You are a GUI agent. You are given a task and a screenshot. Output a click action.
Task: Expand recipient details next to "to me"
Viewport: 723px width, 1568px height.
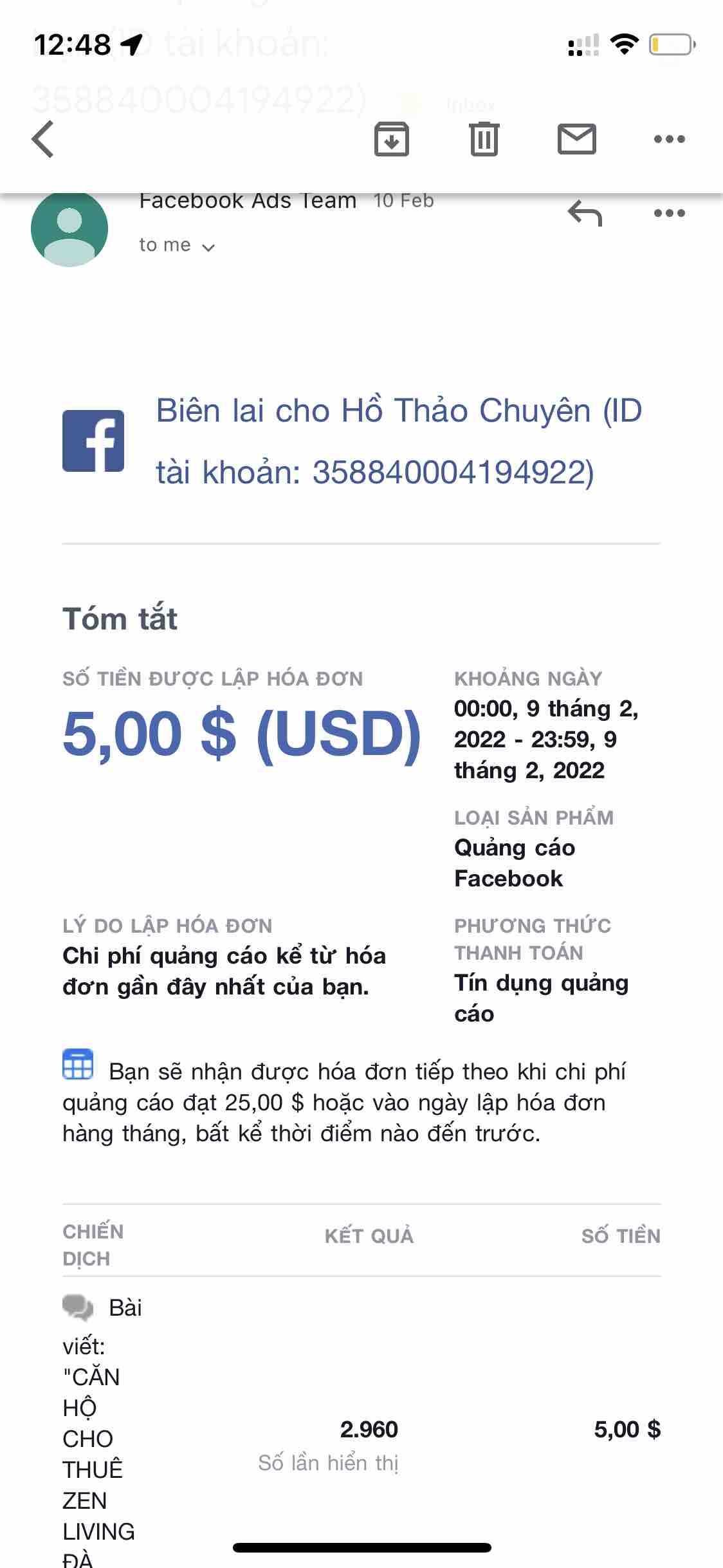tap(208, 247)
